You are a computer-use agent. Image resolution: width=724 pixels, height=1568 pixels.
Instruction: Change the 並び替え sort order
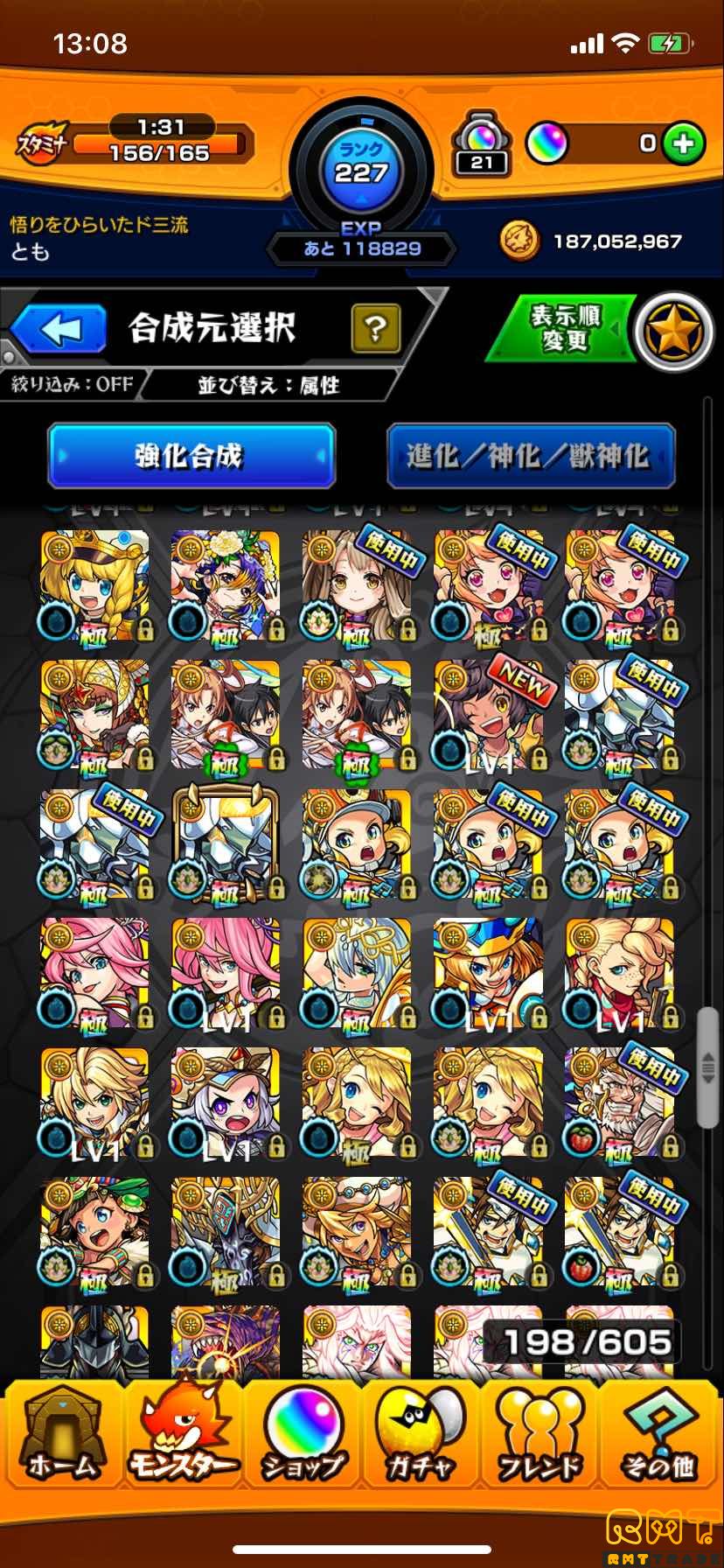pos(268,385)
